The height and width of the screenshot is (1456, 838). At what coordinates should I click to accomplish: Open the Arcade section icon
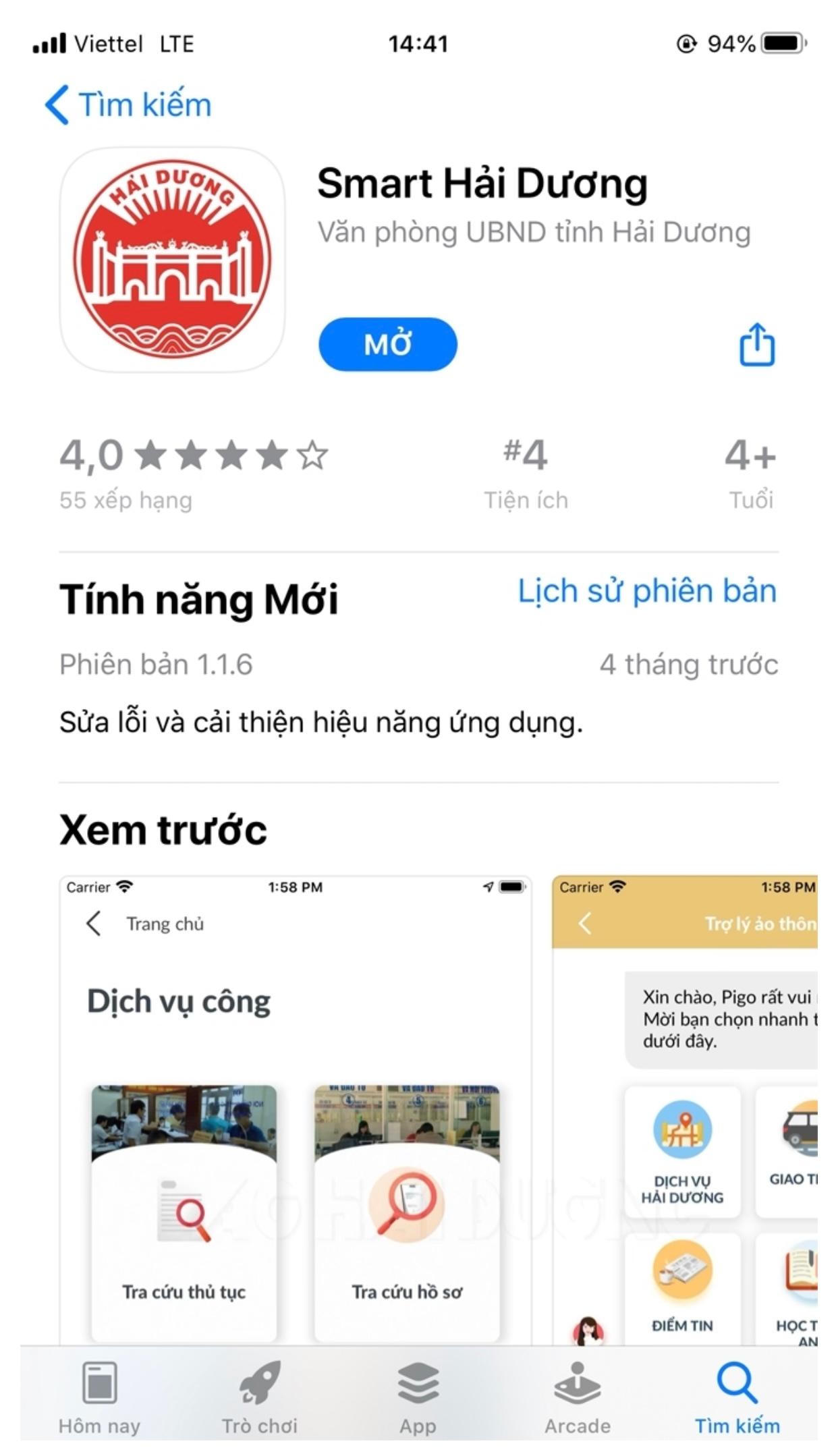click(x=577, y=1384)
